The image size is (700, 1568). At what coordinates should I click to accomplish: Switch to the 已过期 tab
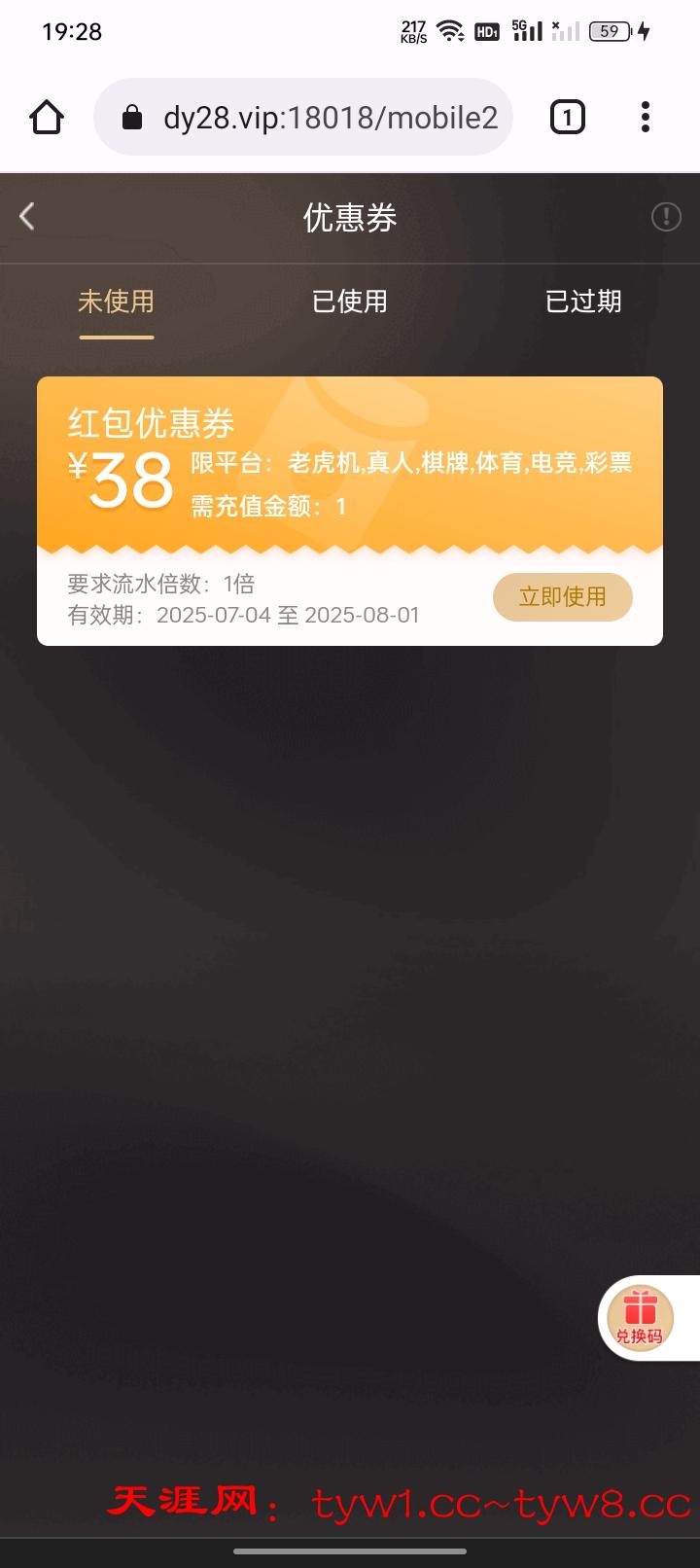point(583,302)
